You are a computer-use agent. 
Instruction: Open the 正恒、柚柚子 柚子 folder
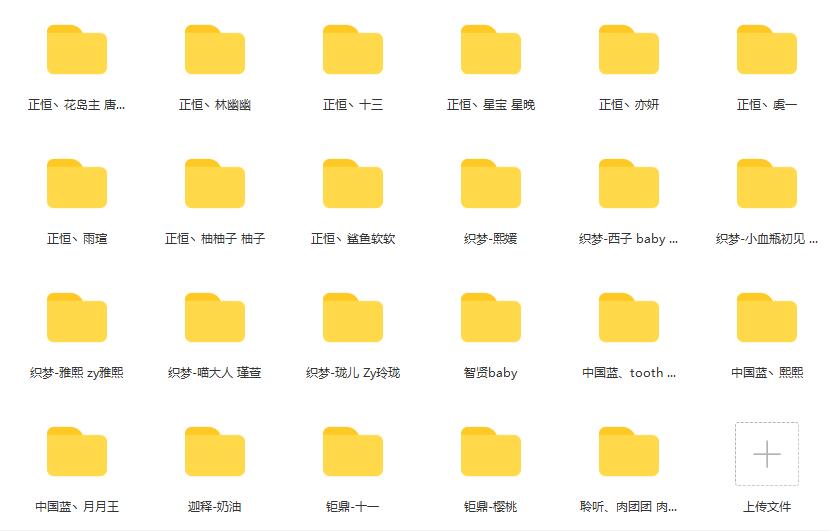tap(215, 185)
